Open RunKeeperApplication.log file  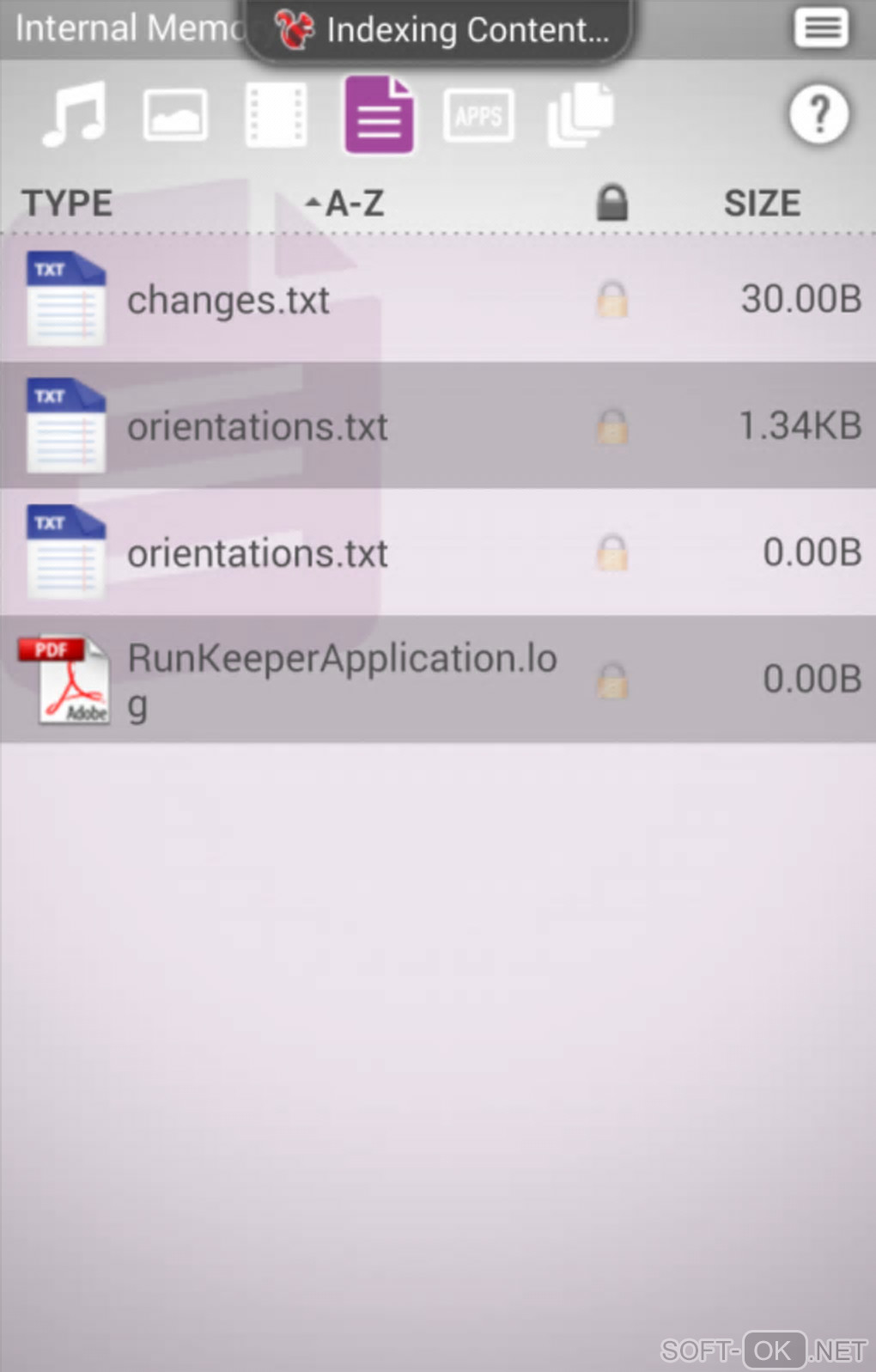[x=342, y=679]
